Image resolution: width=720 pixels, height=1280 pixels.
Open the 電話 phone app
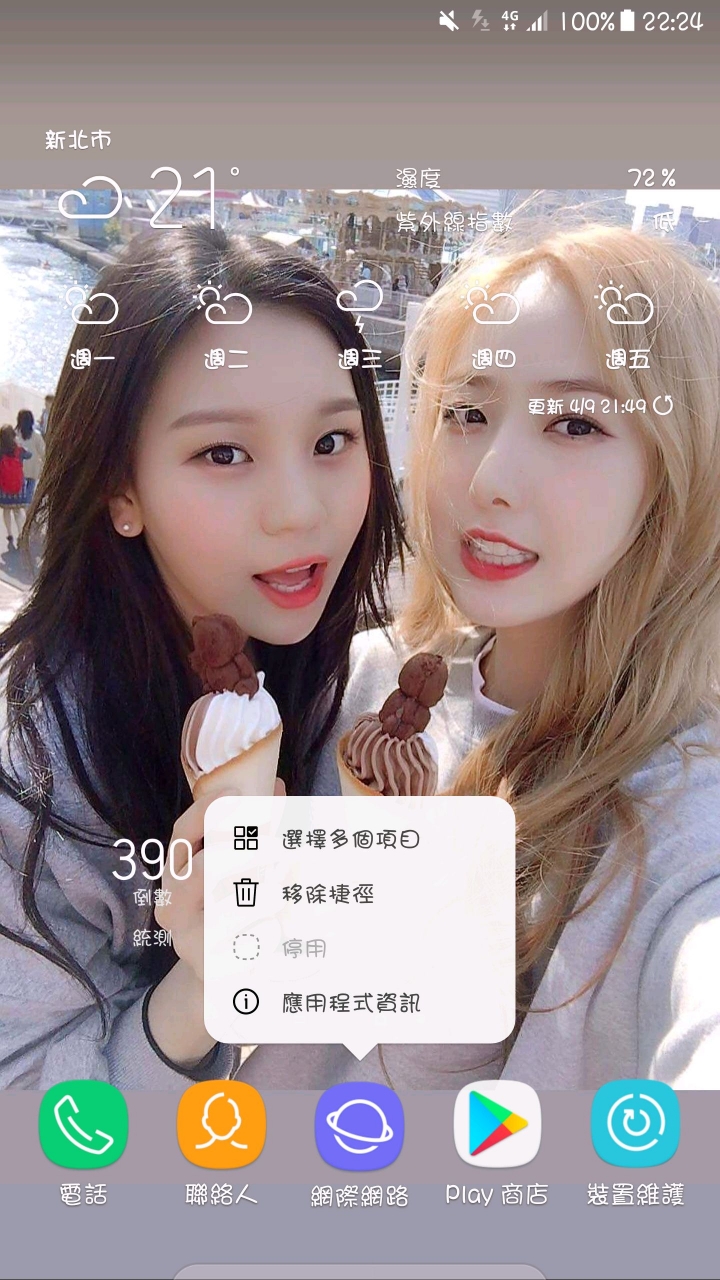point(83,1126)
